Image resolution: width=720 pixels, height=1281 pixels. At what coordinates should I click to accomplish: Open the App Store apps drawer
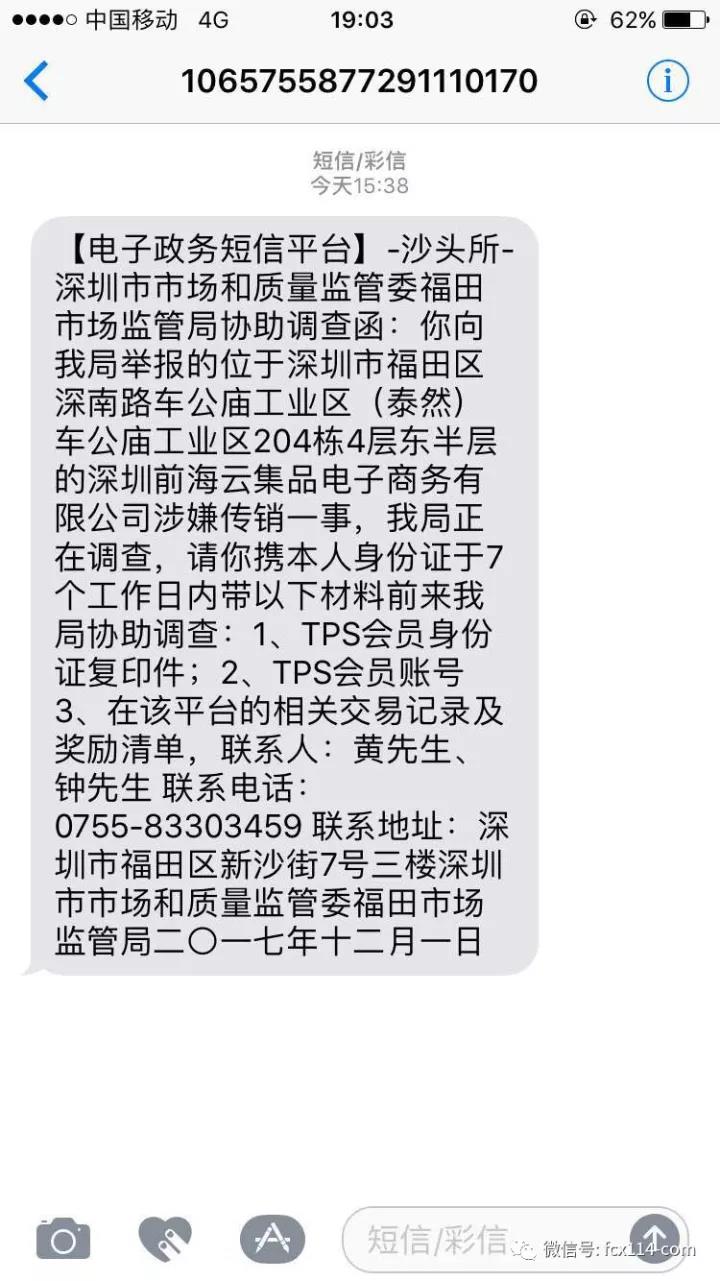[x=272, y=1241]
